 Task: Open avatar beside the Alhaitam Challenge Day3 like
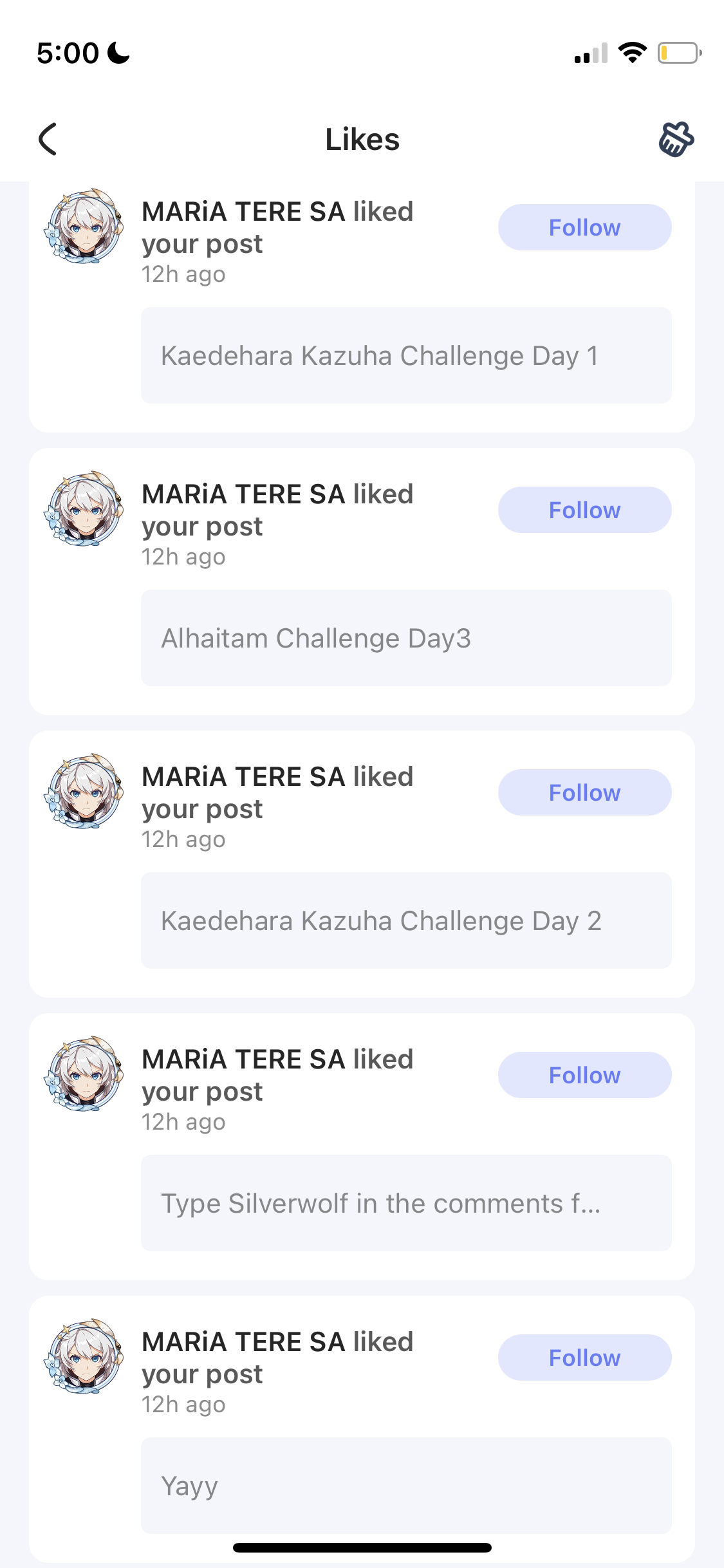tap(84, 509)
